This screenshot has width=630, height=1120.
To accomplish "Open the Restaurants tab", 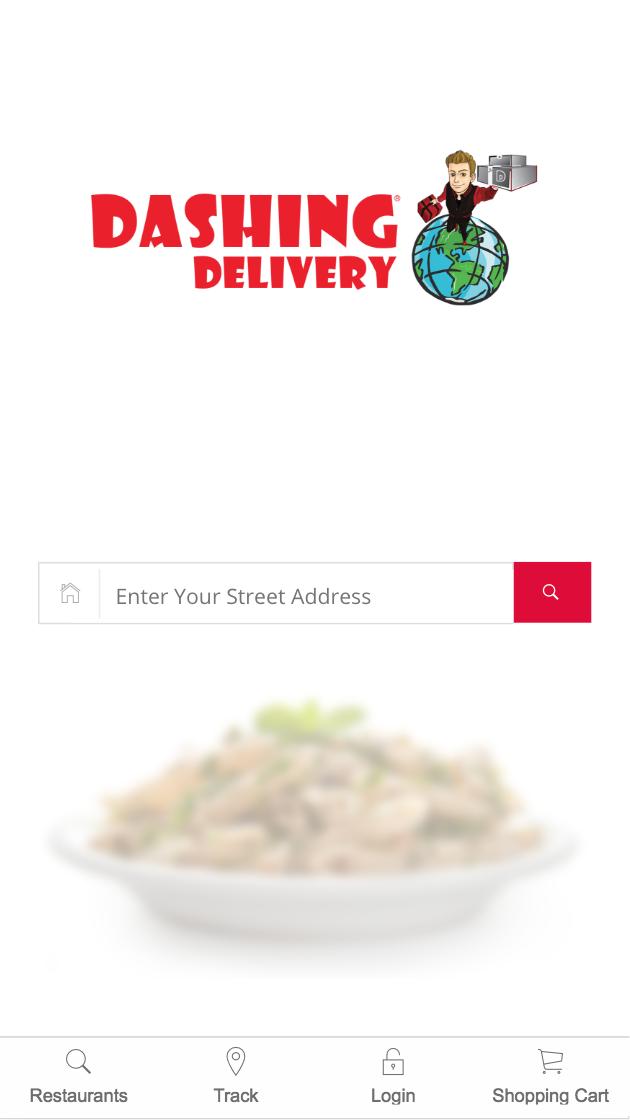I will (x=79, y=1078).
